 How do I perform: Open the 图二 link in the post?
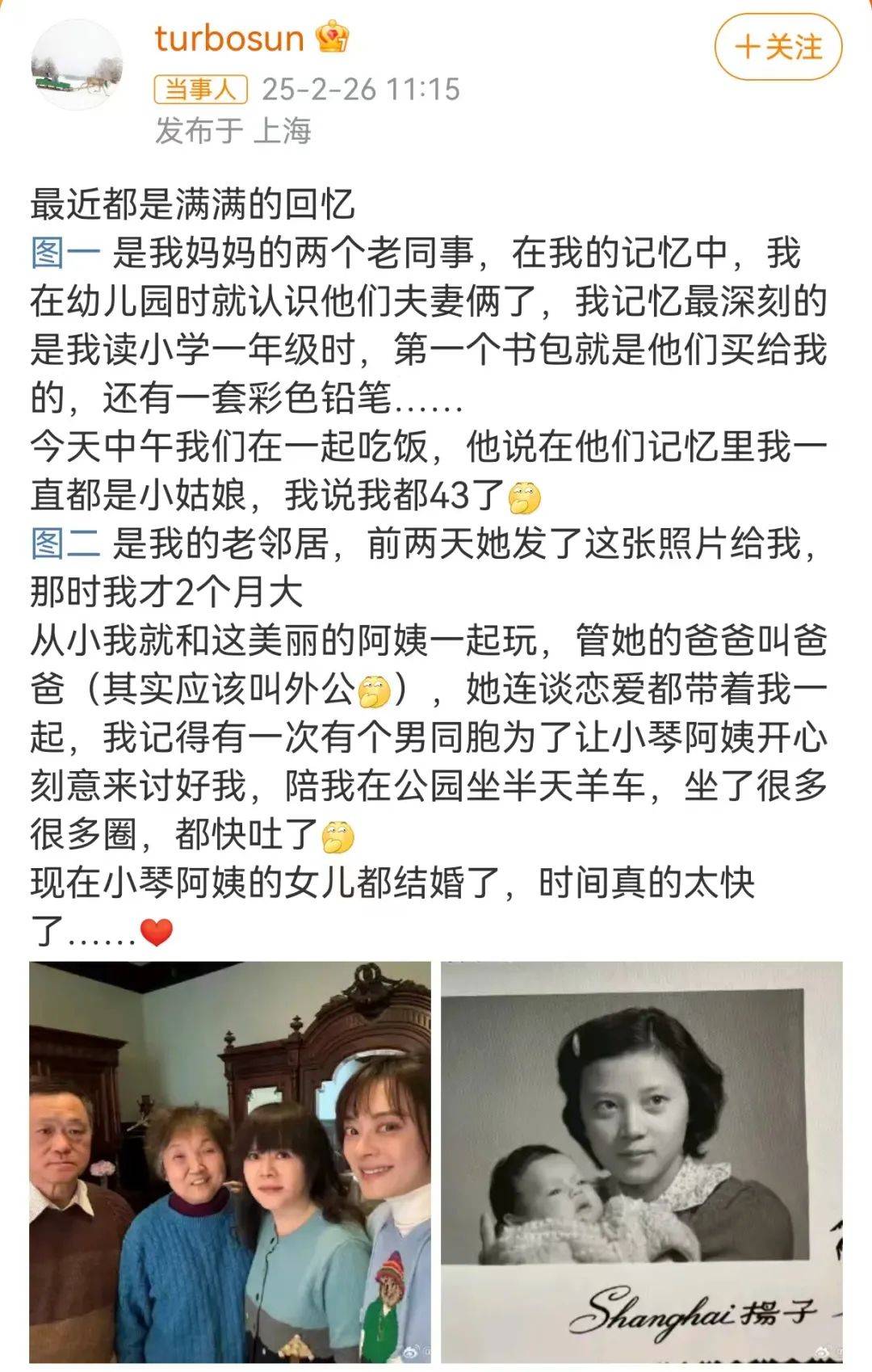[x=65, y=544]
